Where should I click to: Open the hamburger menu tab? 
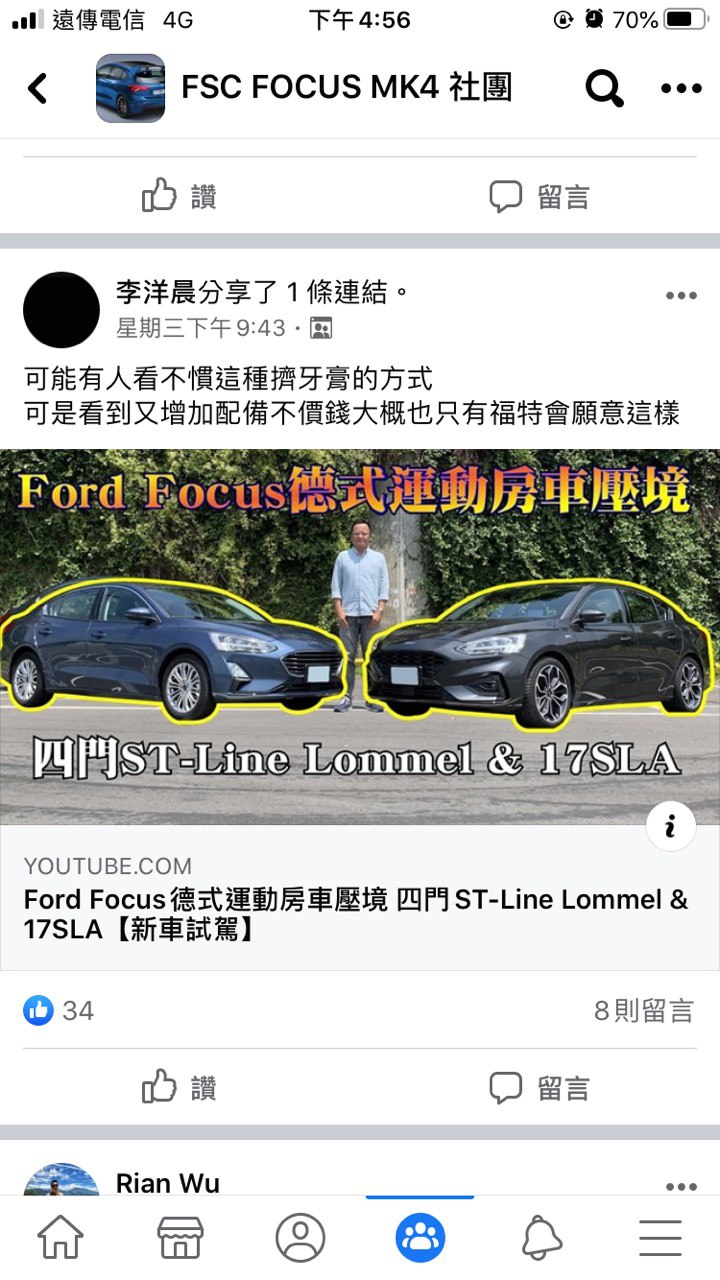660,1238
